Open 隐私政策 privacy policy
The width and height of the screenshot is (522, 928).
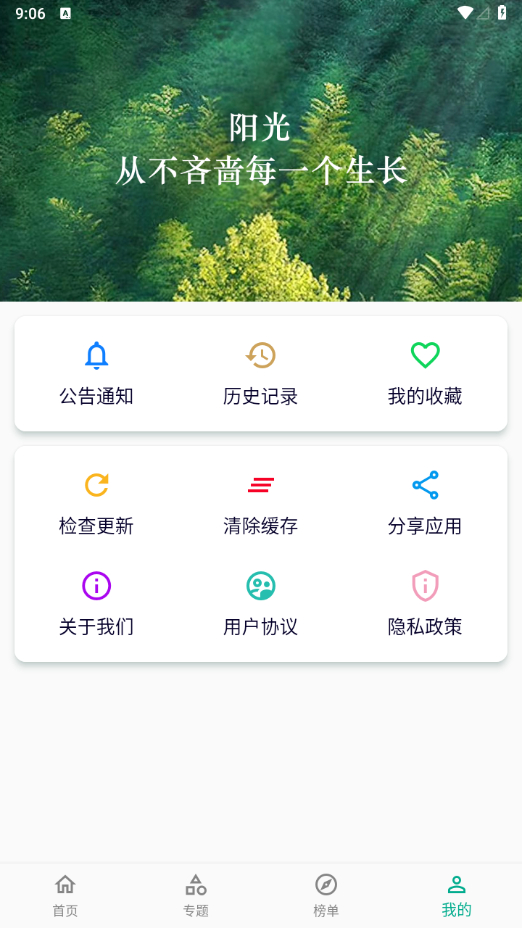(x=425, y=604)
